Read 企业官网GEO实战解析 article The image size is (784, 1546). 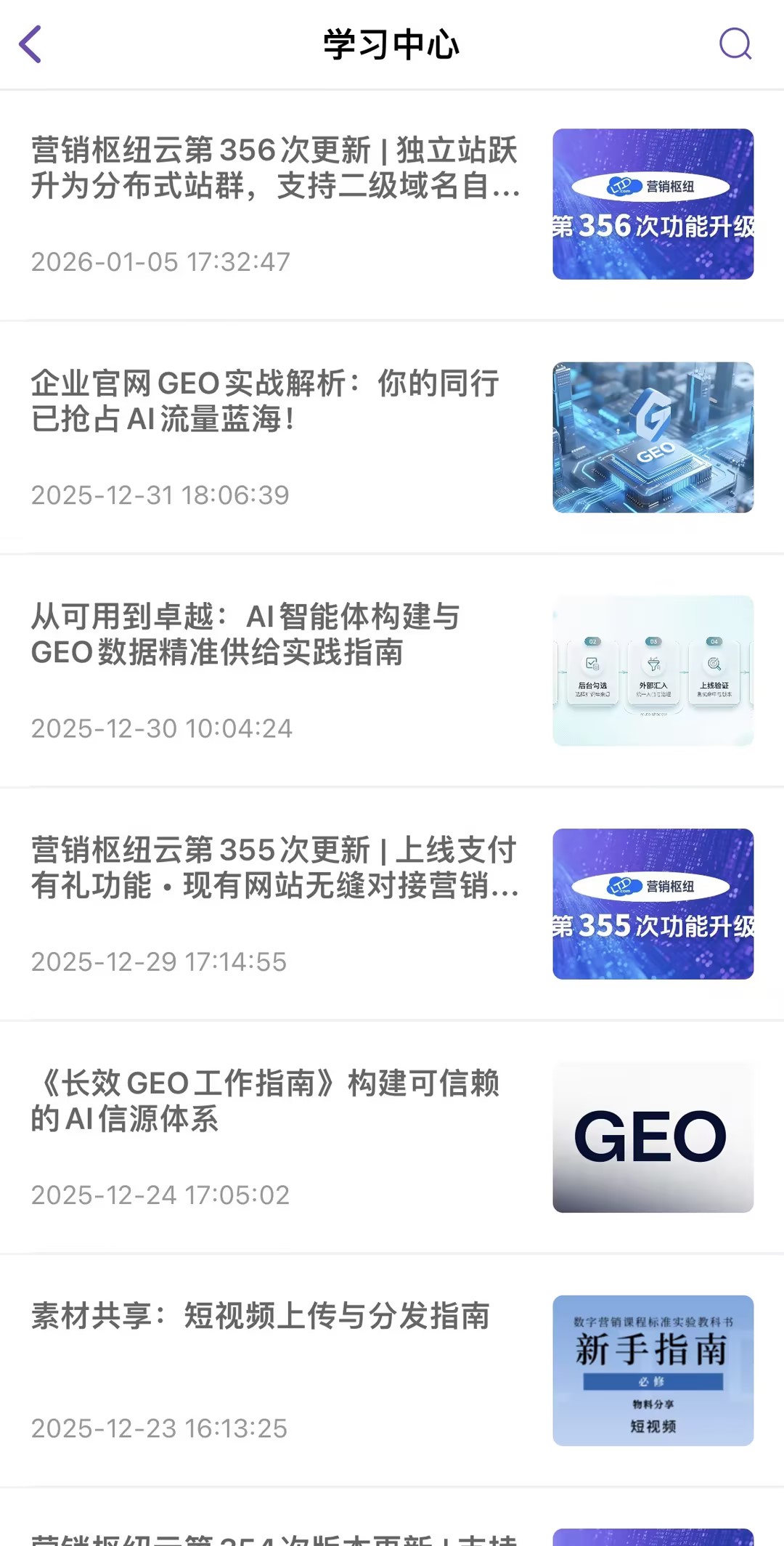265,402
